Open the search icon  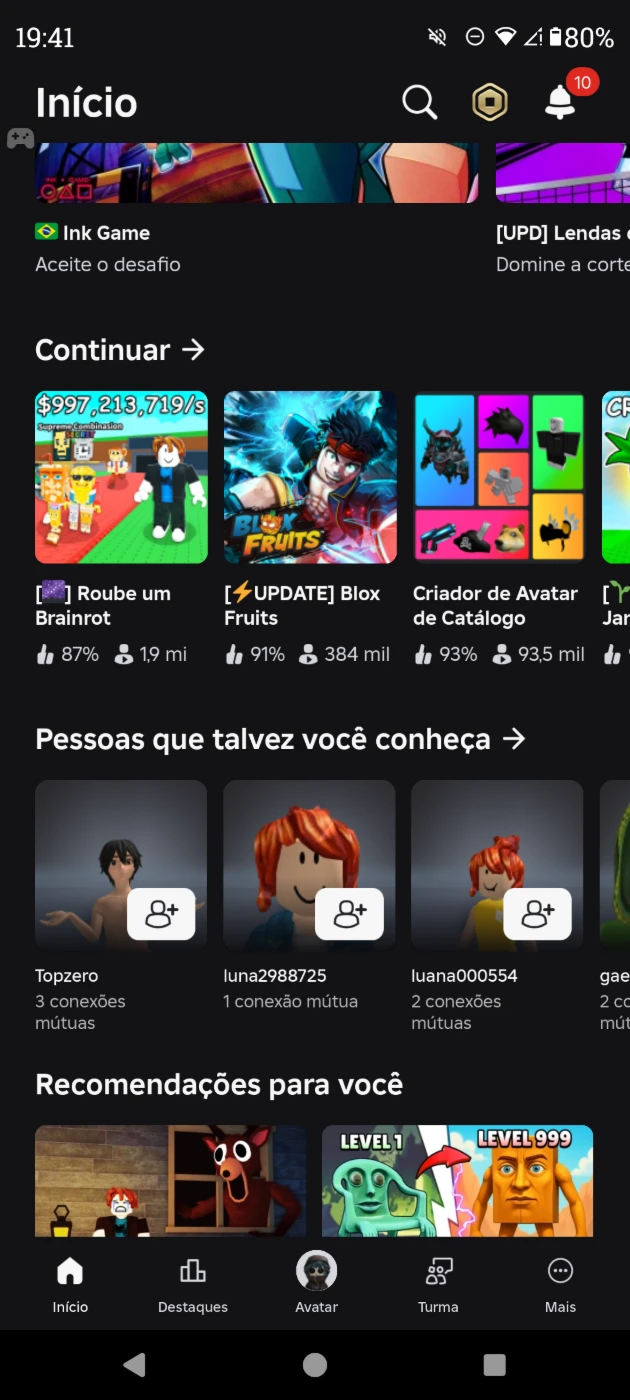click(420, 102)
